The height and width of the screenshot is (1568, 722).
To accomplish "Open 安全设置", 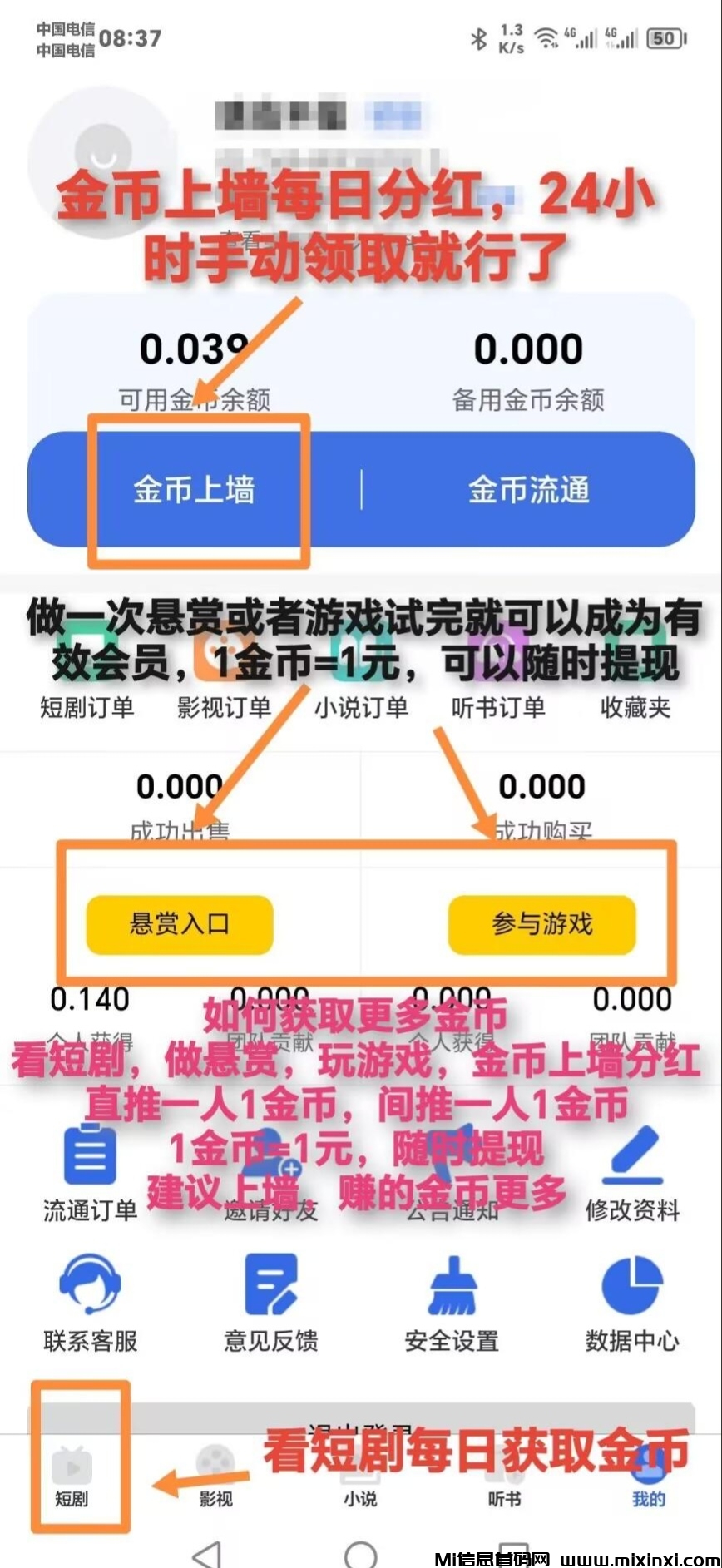I will (452, 1304).
